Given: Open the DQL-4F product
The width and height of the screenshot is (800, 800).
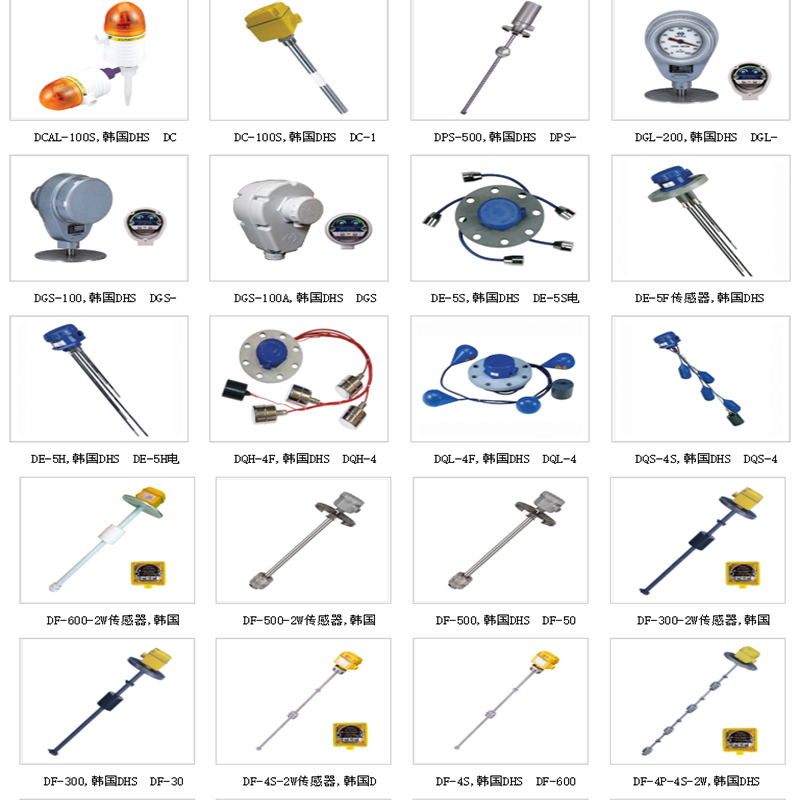Looking at the screenshot, I should coord(499,380).
